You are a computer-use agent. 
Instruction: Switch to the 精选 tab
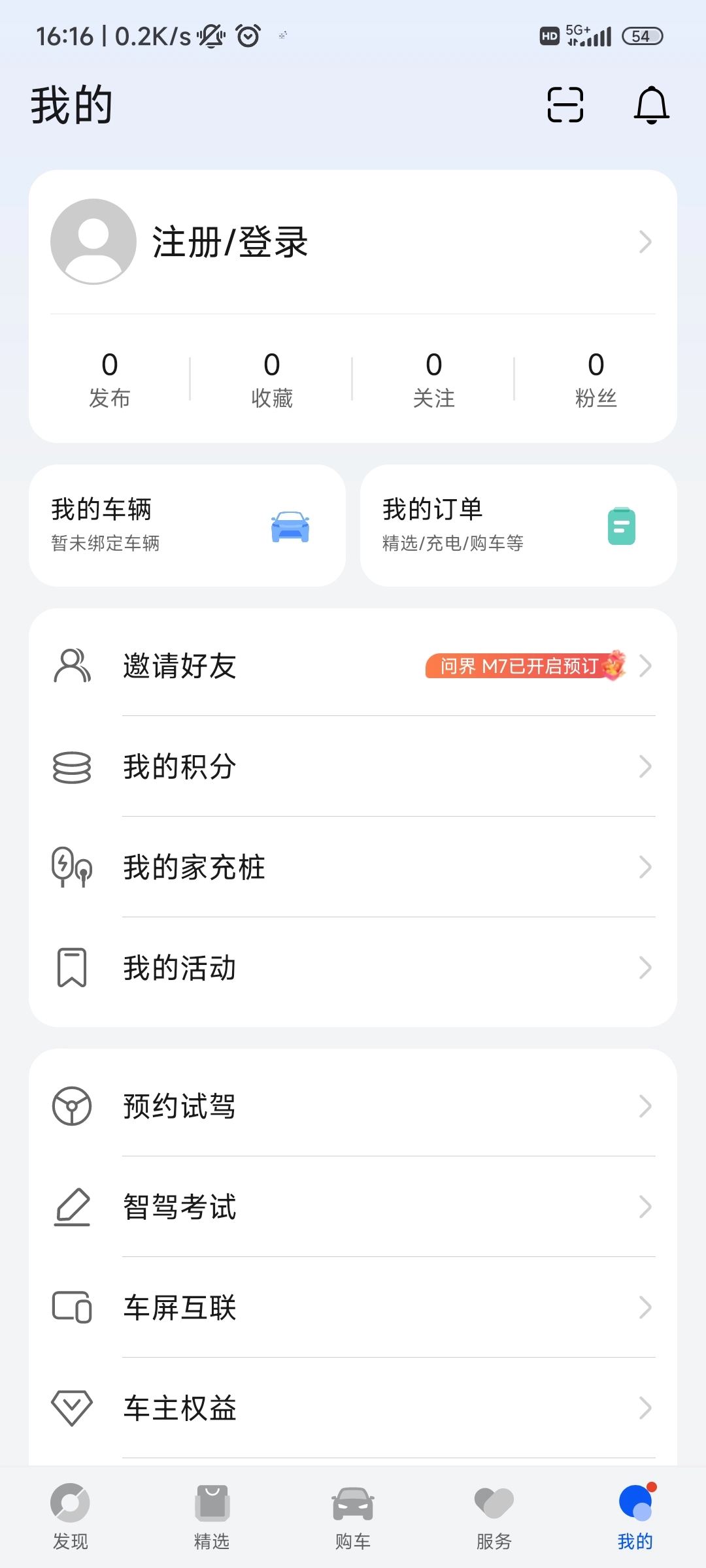(x=212, y=1516)
